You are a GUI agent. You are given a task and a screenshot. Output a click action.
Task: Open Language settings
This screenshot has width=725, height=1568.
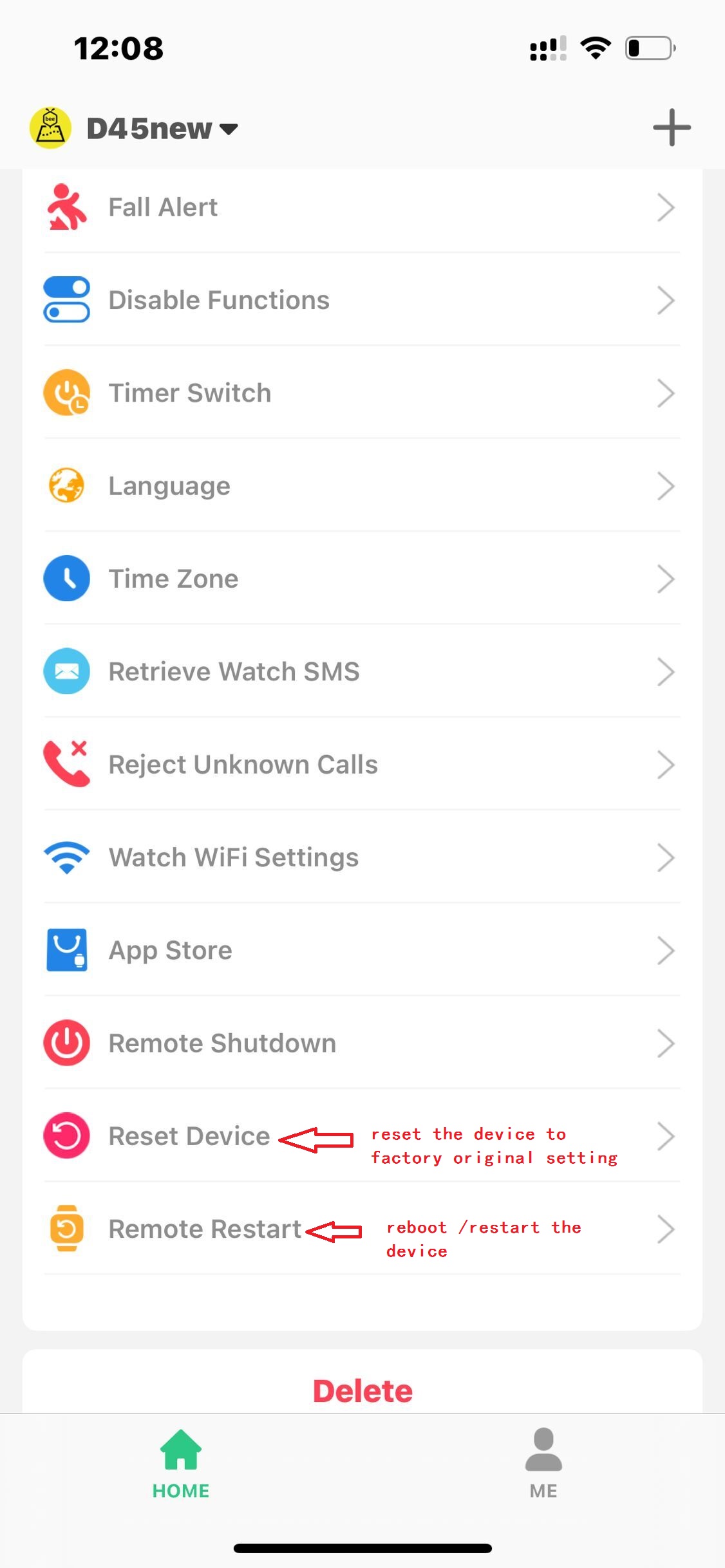361,486
